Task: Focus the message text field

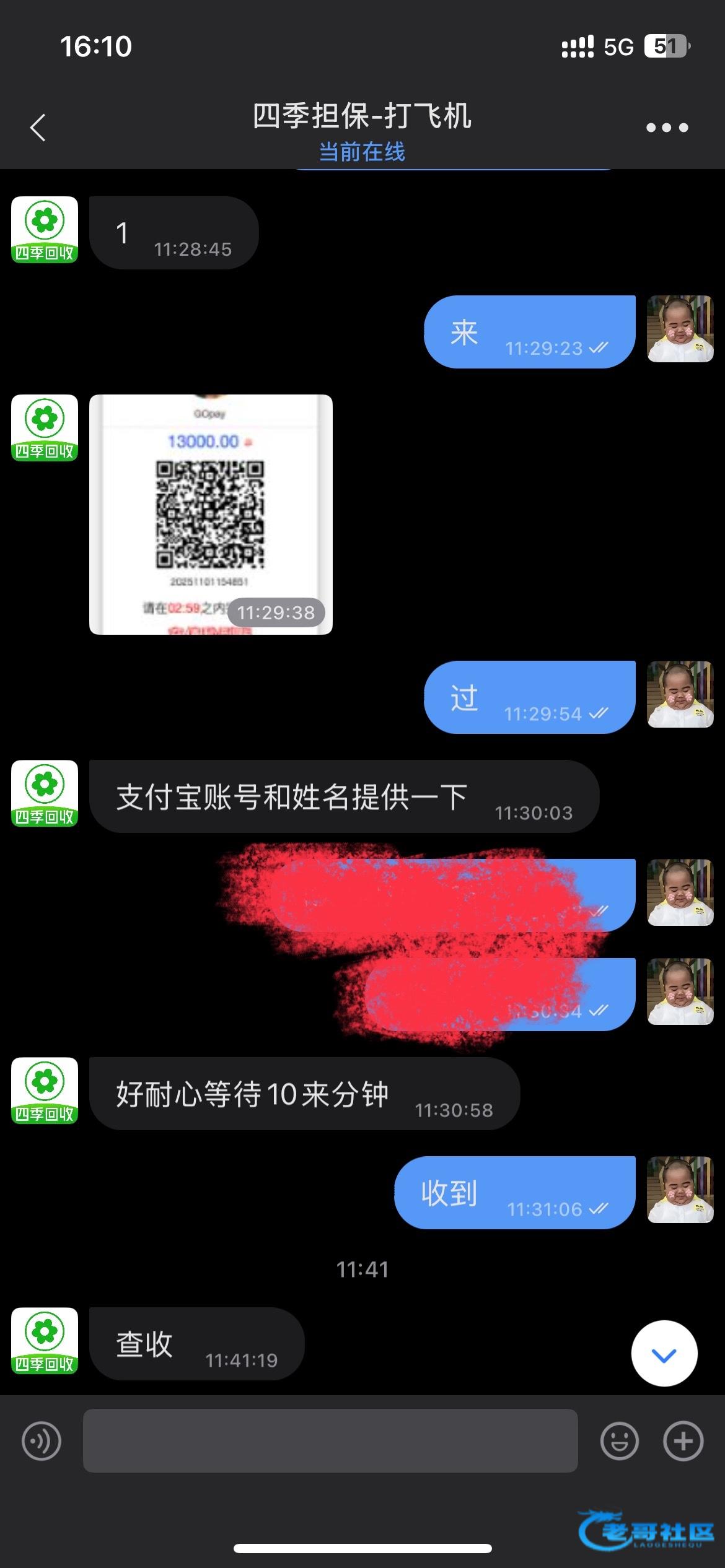Action: [330, 1441]
